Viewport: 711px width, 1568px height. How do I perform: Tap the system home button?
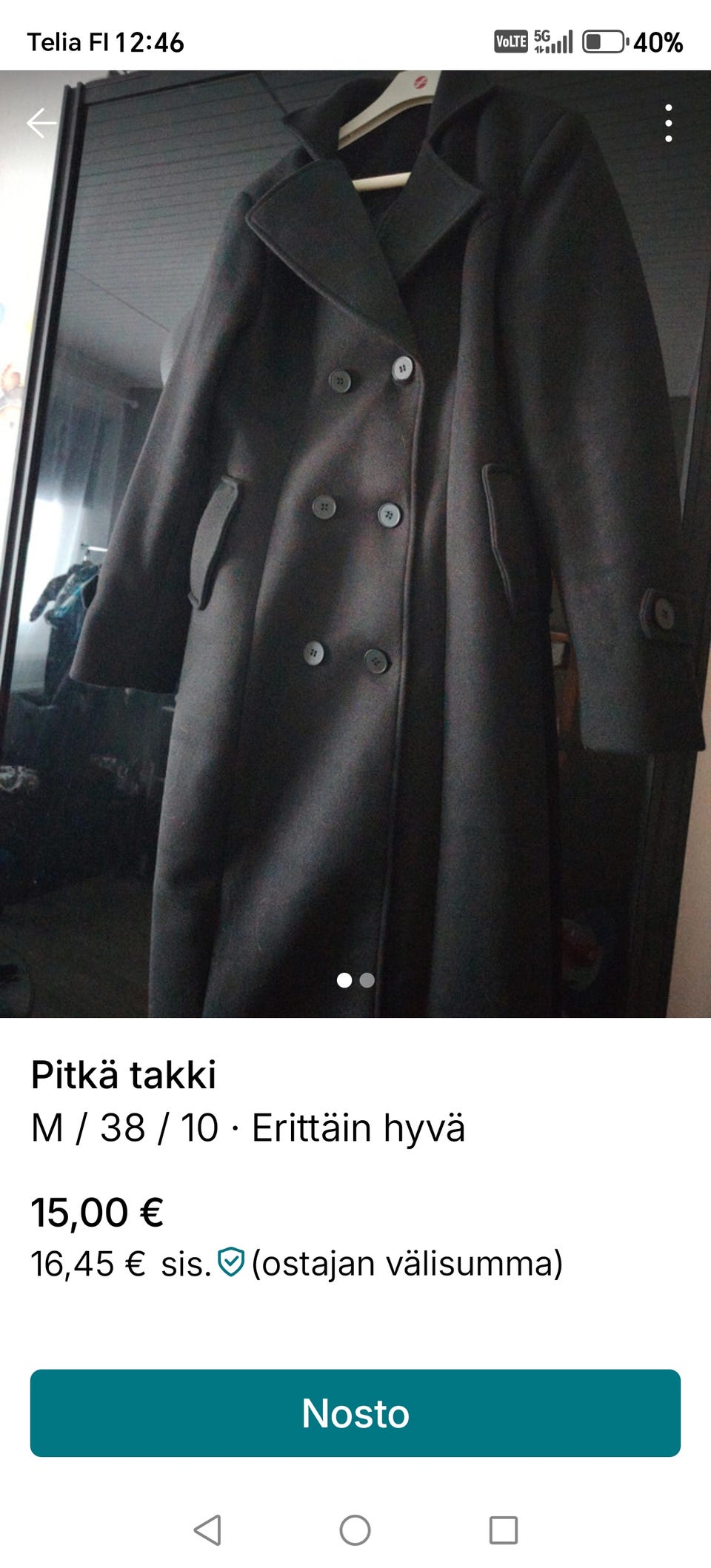(355, 1530)
